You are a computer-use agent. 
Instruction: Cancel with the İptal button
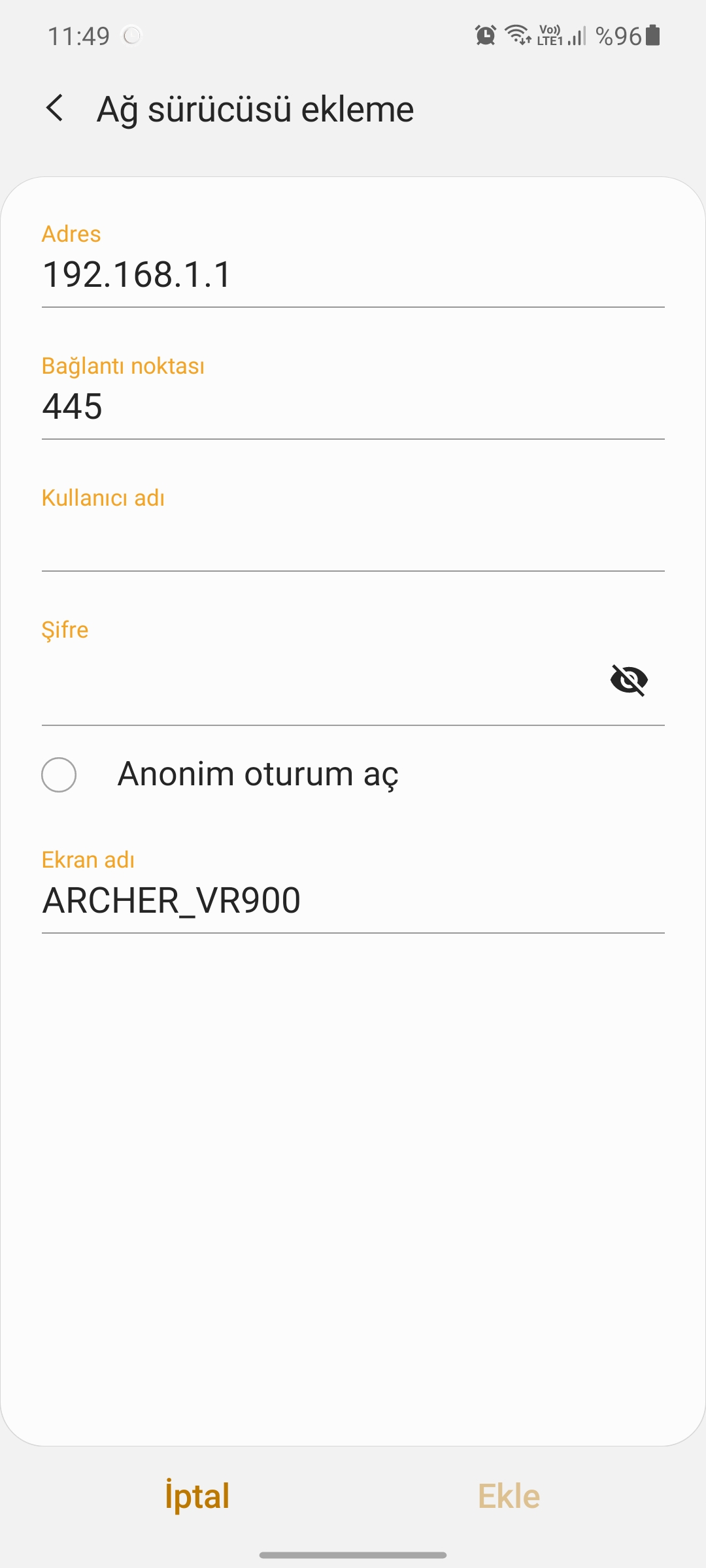coord(197,1496)
